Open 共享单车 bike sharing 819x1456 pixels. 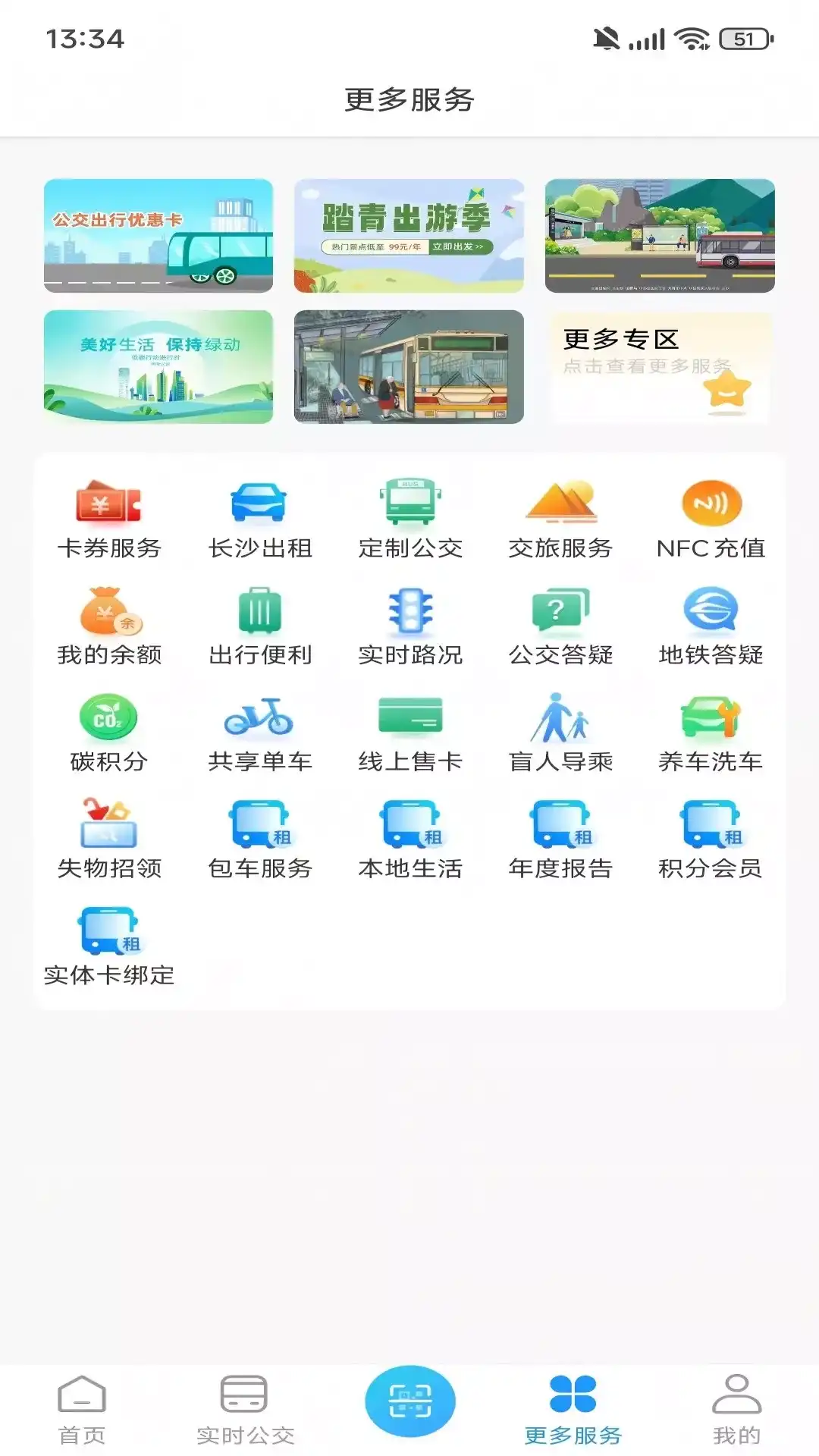coord(259,733)
